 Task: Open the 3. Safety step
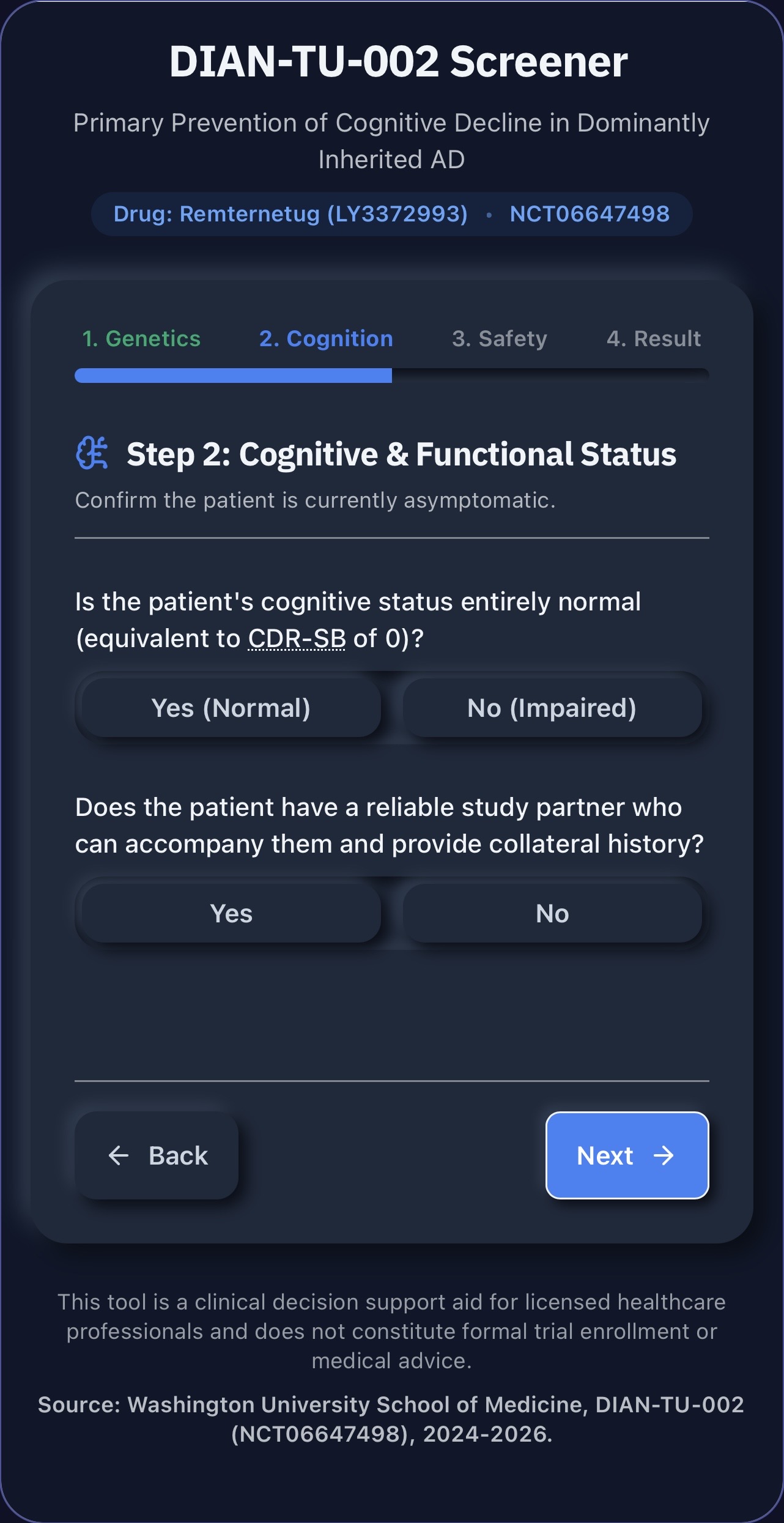[500, 338]
